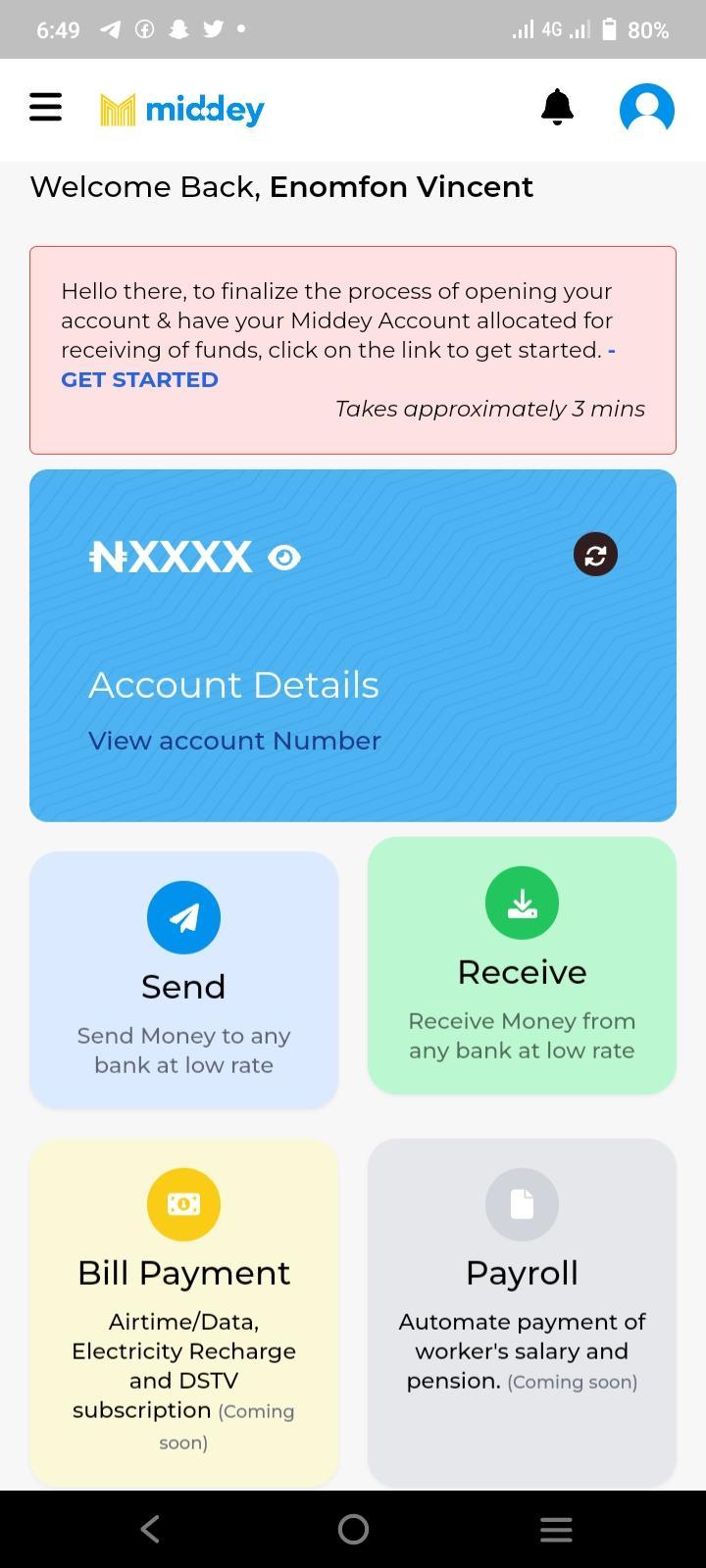Open the Receive money card
The image size is (706, 1568).
pyautogui.click(x=522, y=964)
